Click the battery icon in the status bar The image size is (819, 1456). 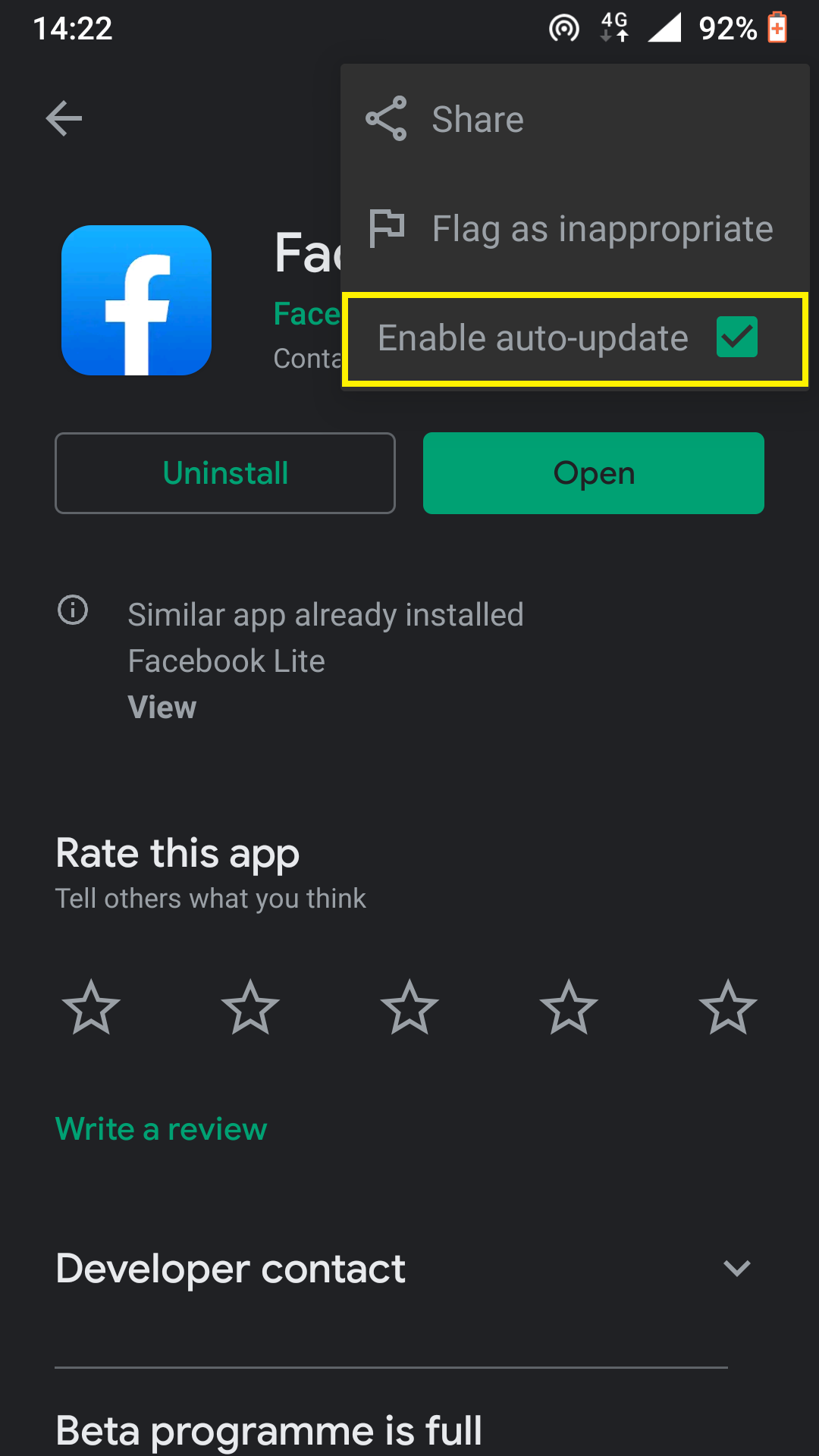778,28
